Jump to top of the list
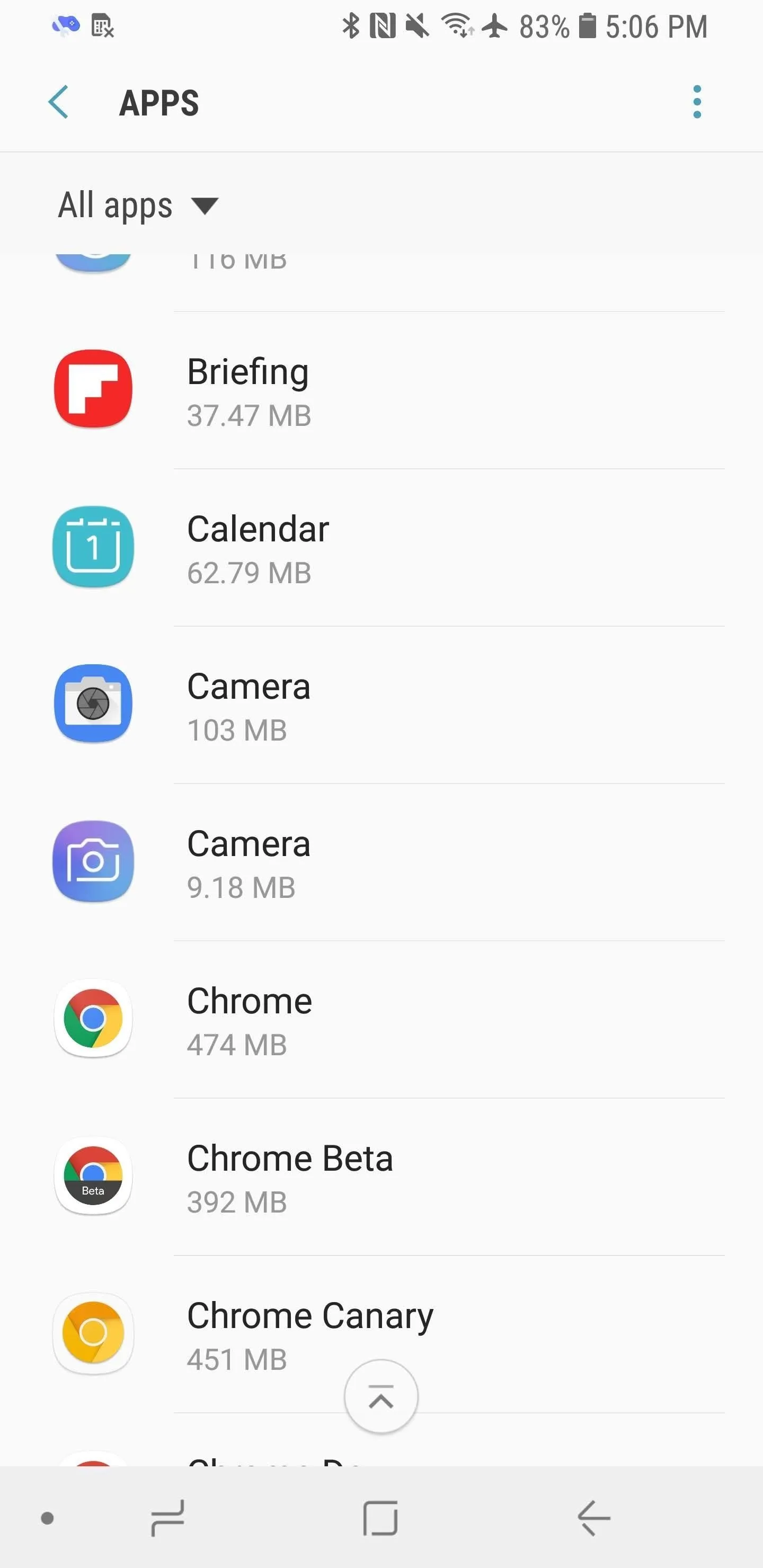This screenshot has width=763, height=1568. (381, 1396)
